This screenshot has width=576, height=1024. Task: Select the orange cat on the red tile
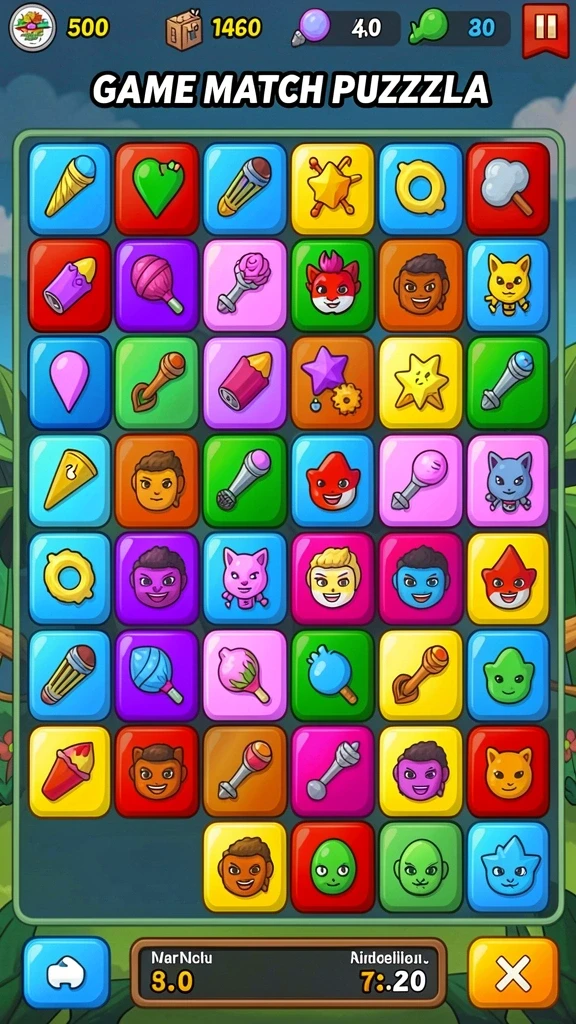[508, 771]
